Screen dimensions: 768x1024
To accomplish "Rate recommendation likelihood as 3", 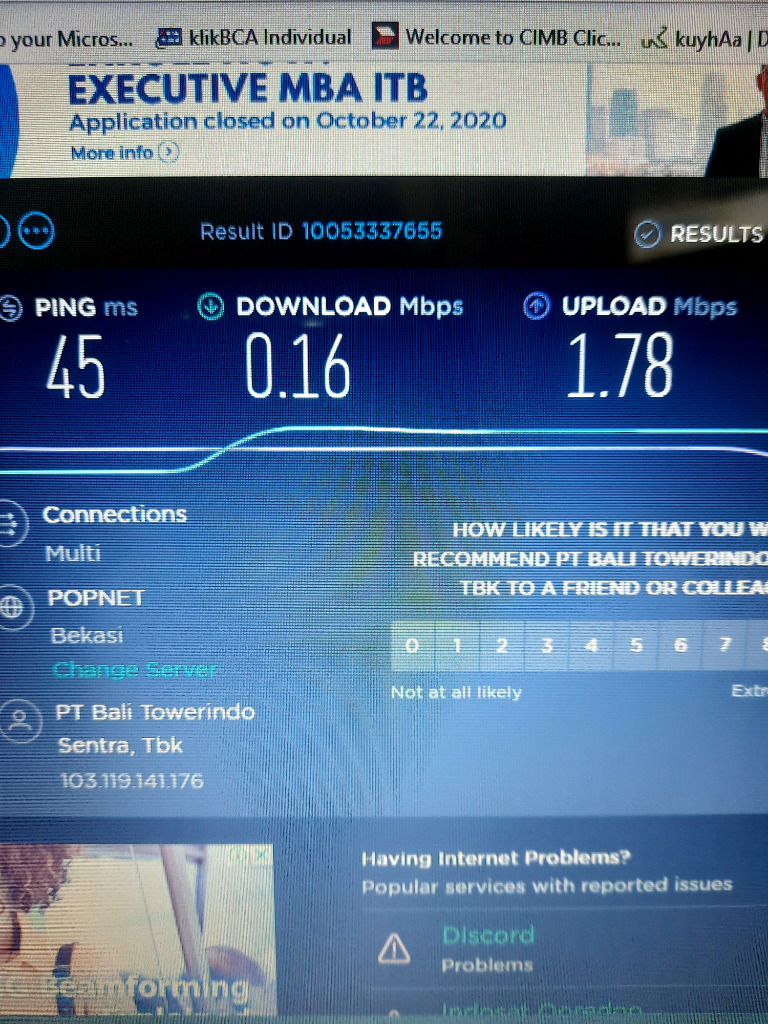I will click(x=546, y=647).
